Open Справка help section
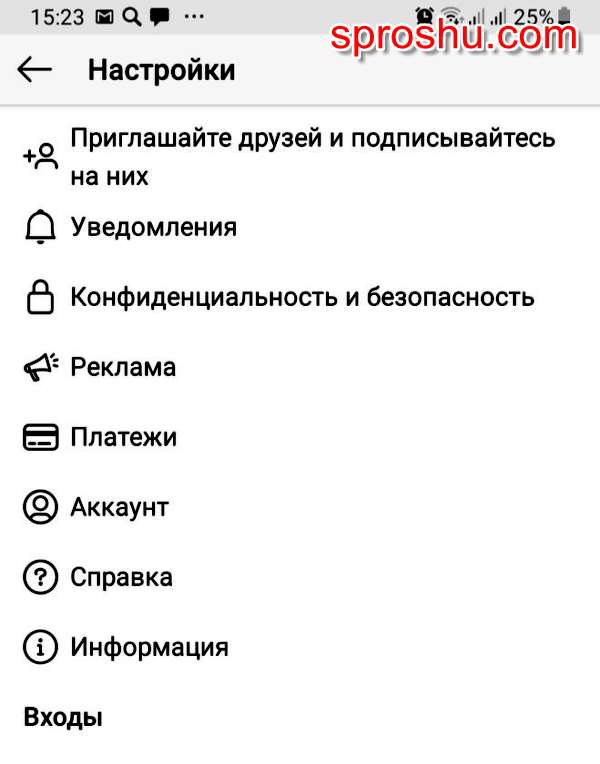 [x=121, y=577]
